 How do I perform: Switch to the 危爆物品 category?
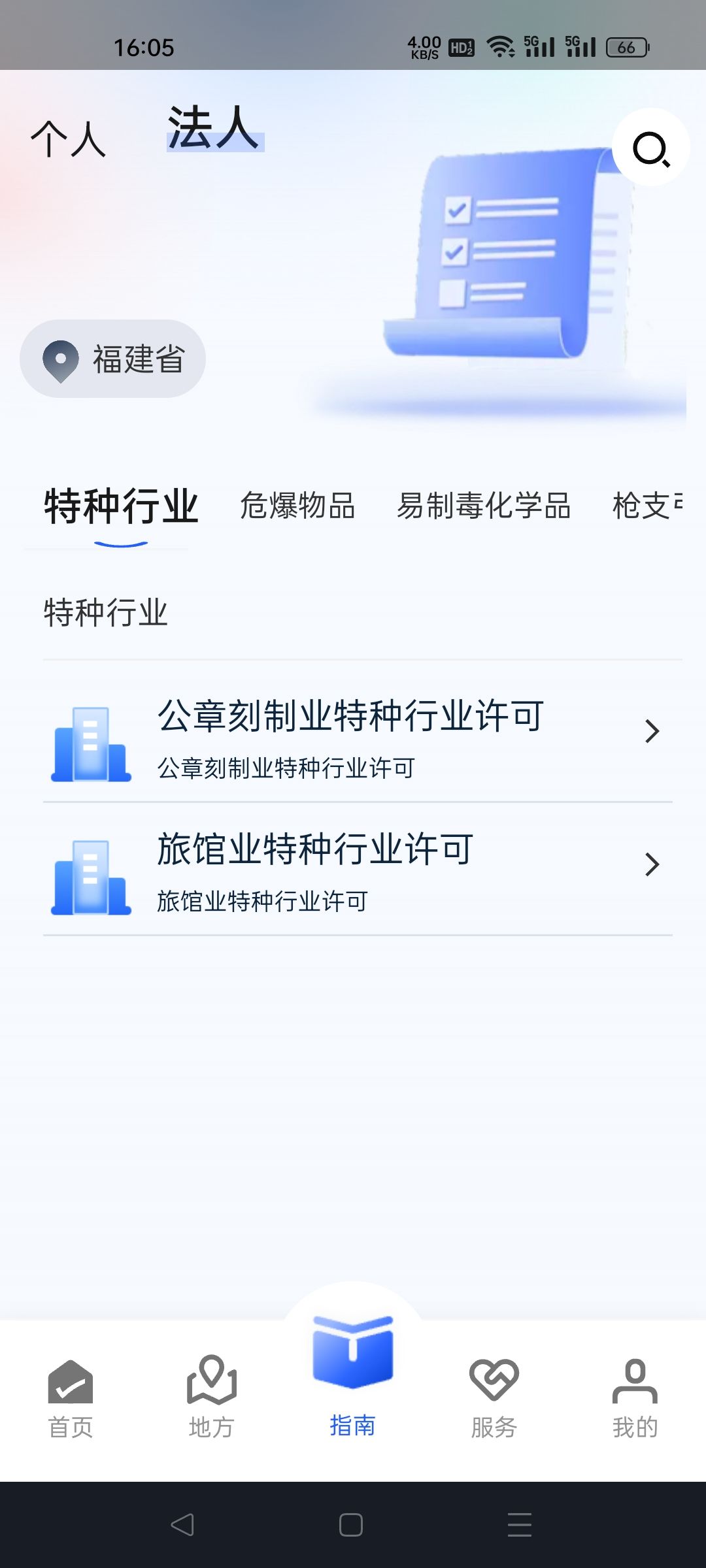[297, 506]
